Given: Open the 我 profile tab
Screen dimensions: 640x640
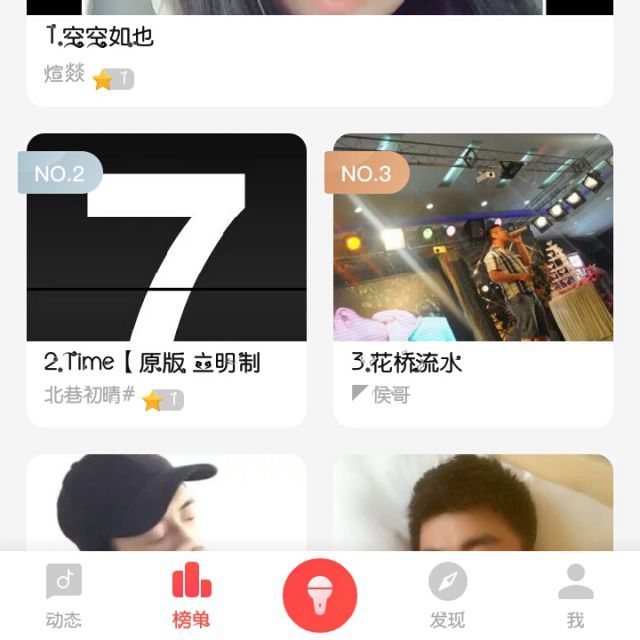Looking at the screenshot, I should click(x=575, y=596).
